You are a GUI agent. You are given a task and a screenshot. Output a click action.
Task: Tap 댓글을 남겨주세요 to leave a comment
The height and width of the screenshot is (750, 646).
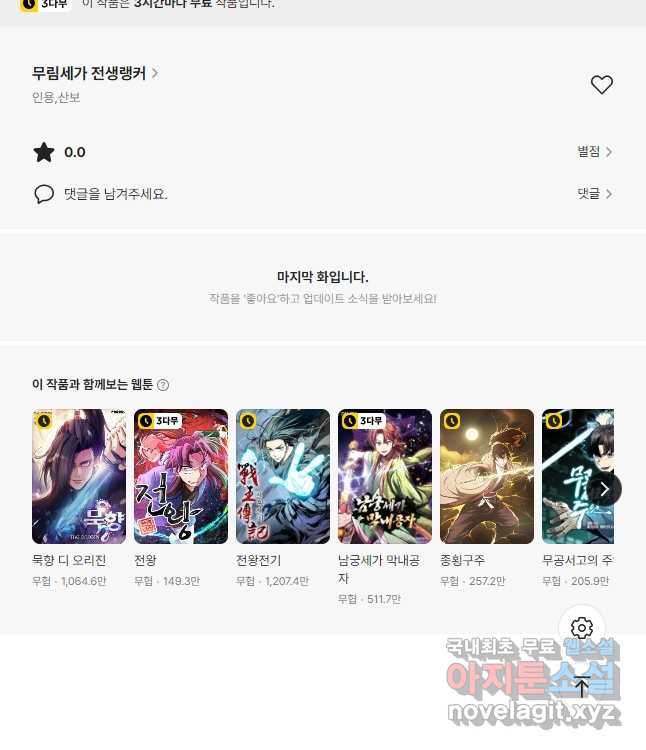(115, 194)
